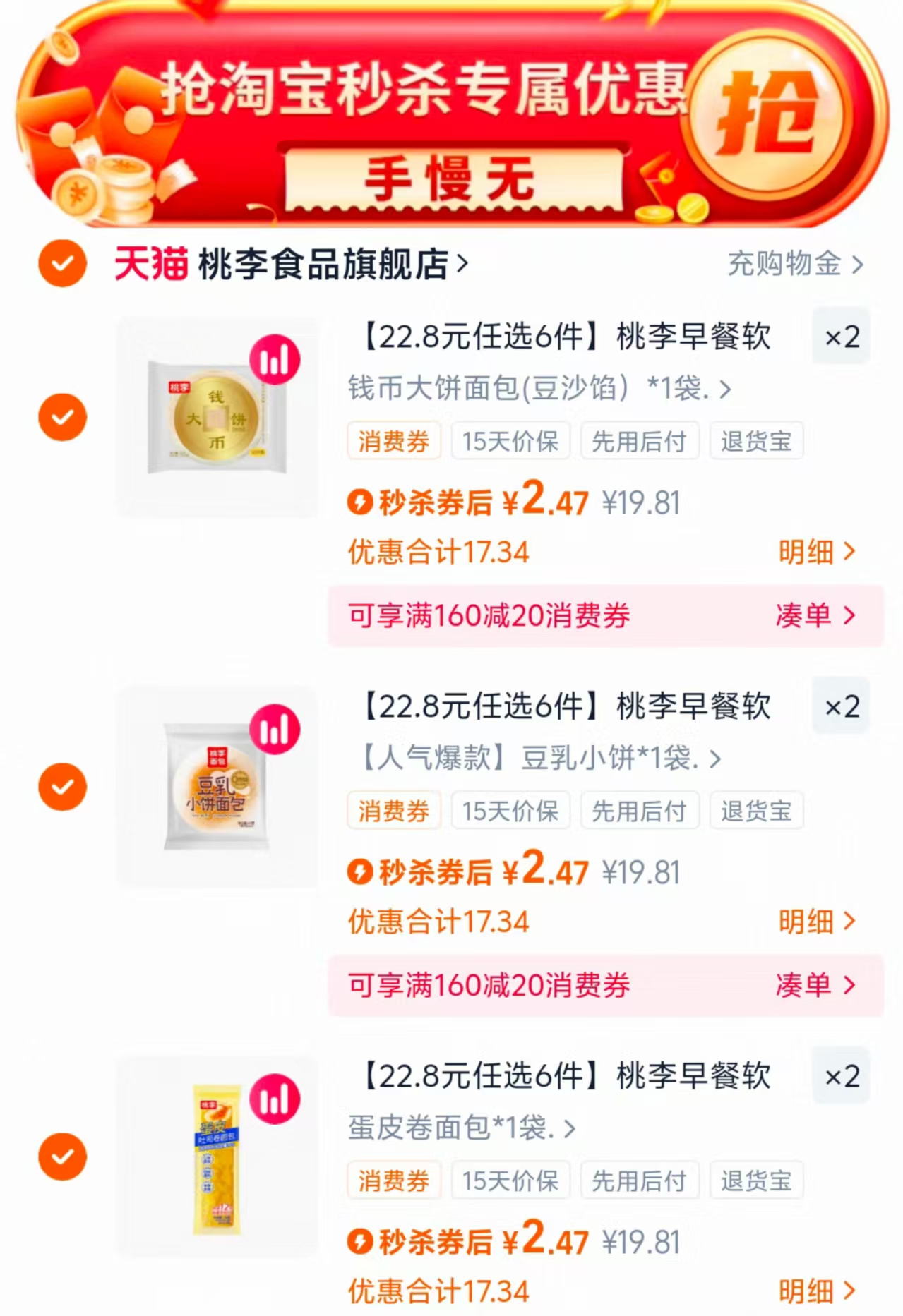903x1316 pixels.
Task: Tap the 退货宝 service tag on 豆乳小饼
Action: [x=755, y=810]
